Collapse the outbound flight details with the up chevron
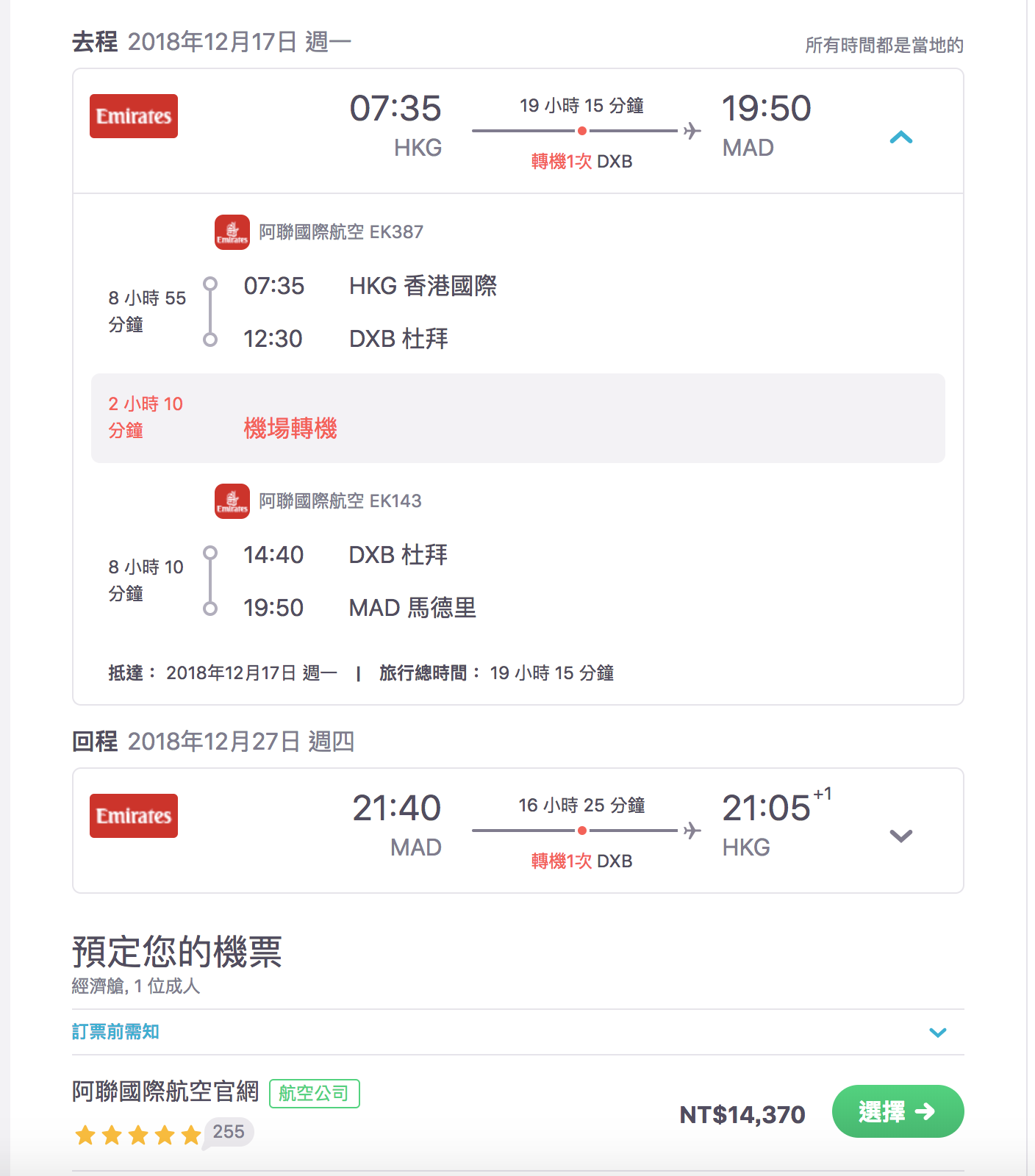The image size is (1035, 1176). point(902,137)
